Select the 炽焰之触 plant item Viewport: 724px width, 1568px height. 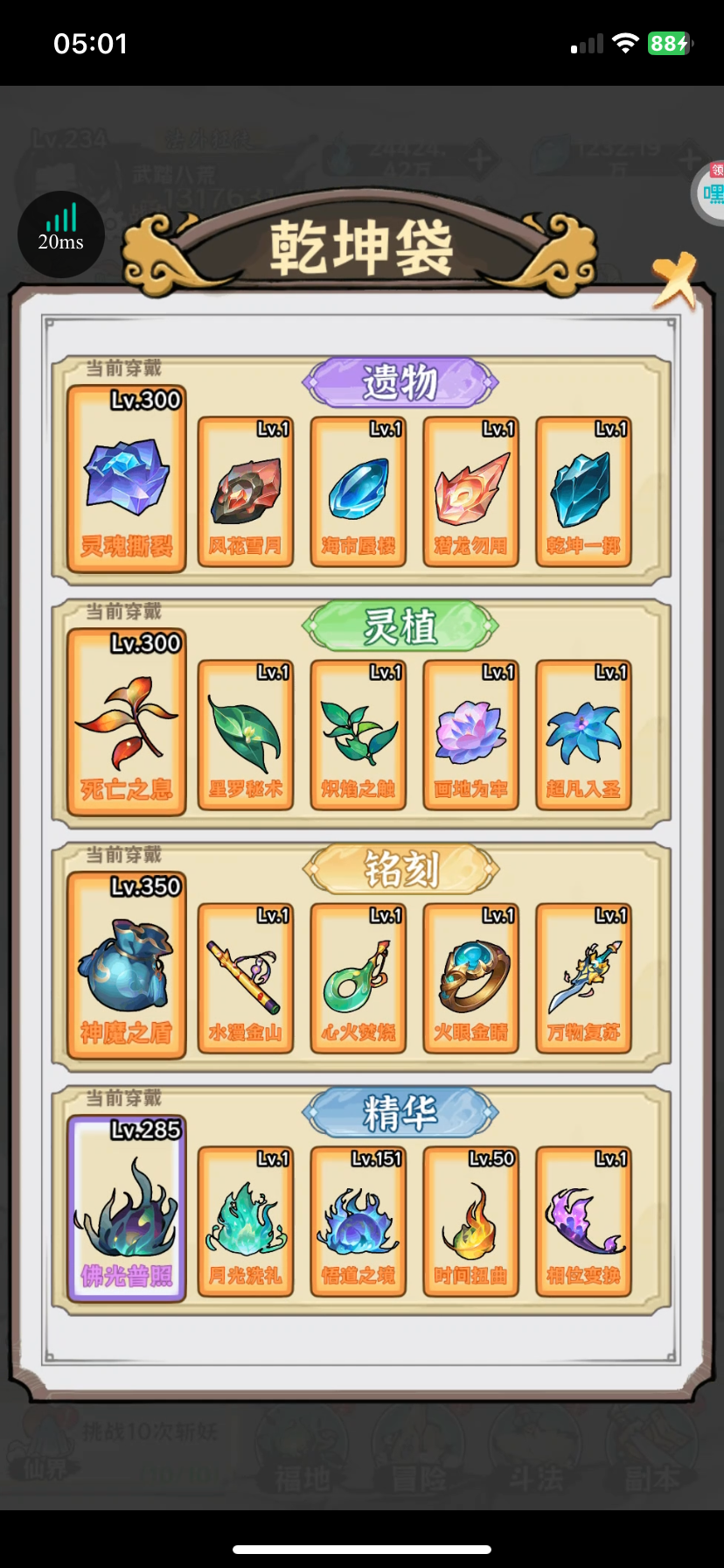[x=358, y=735]
